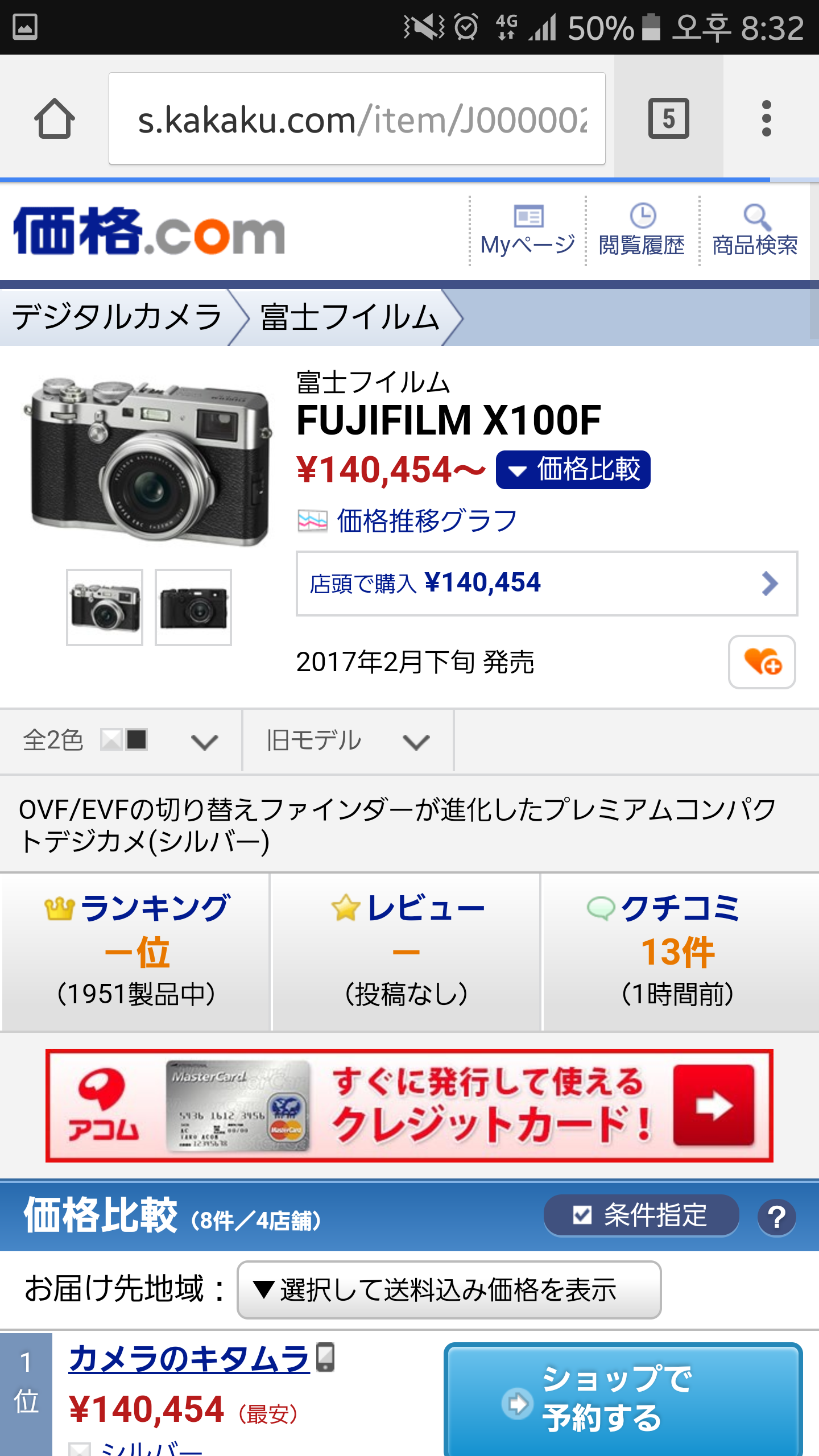Open the 富士フイルム breadcrumb

click(x=350, y=317)
